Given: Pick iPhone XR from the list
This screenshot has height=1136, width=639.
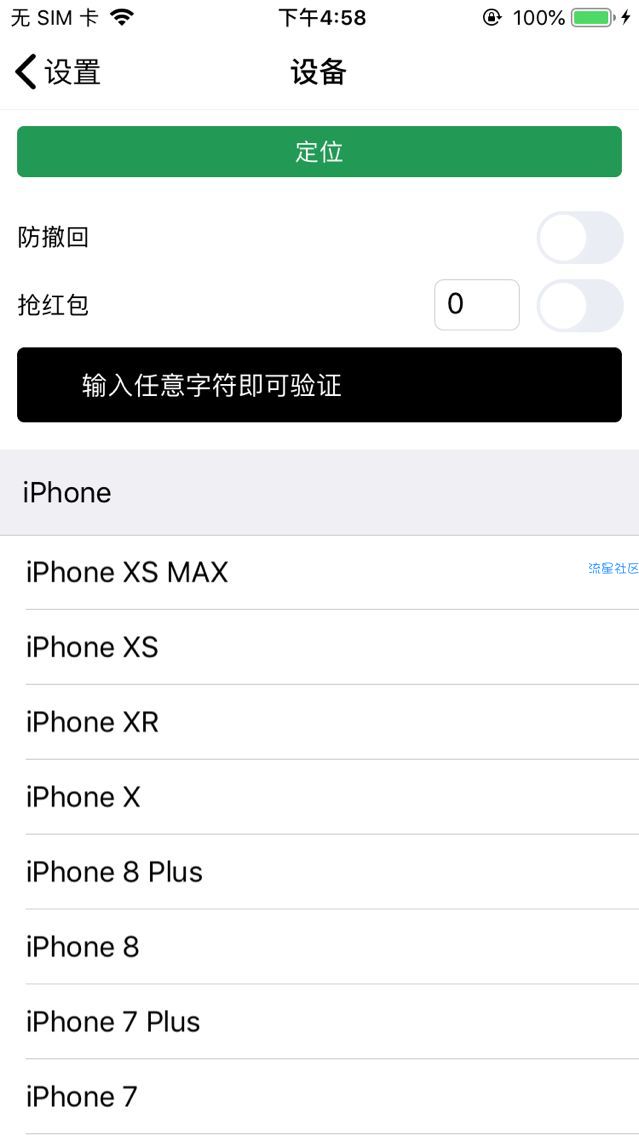Looking at the screenshot, I should [320, 722].
